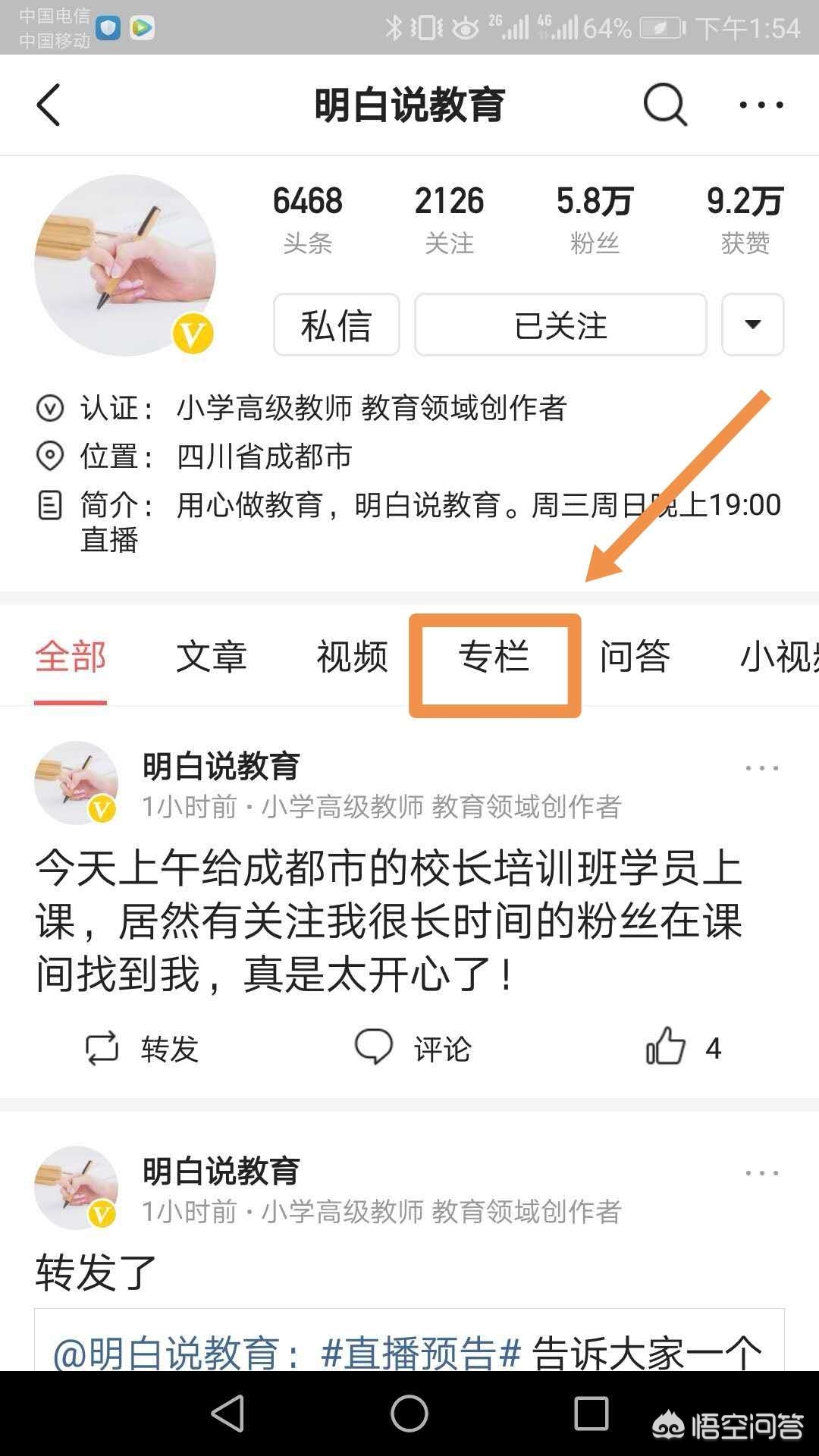Open search on the profile page
Viewport: 819px width, 1456px height.
(x=665, y=105)
